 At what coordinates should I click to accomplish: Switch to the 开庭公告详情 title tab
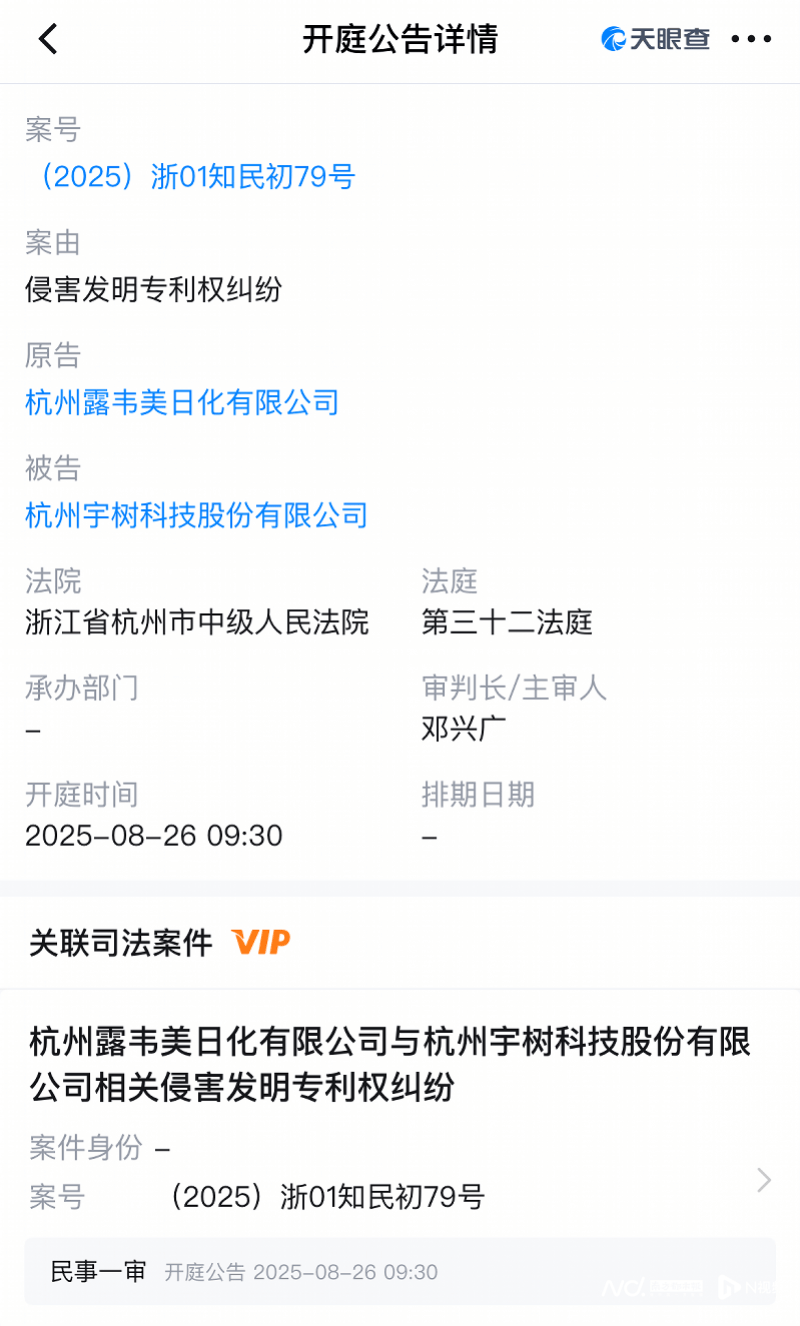400,40
